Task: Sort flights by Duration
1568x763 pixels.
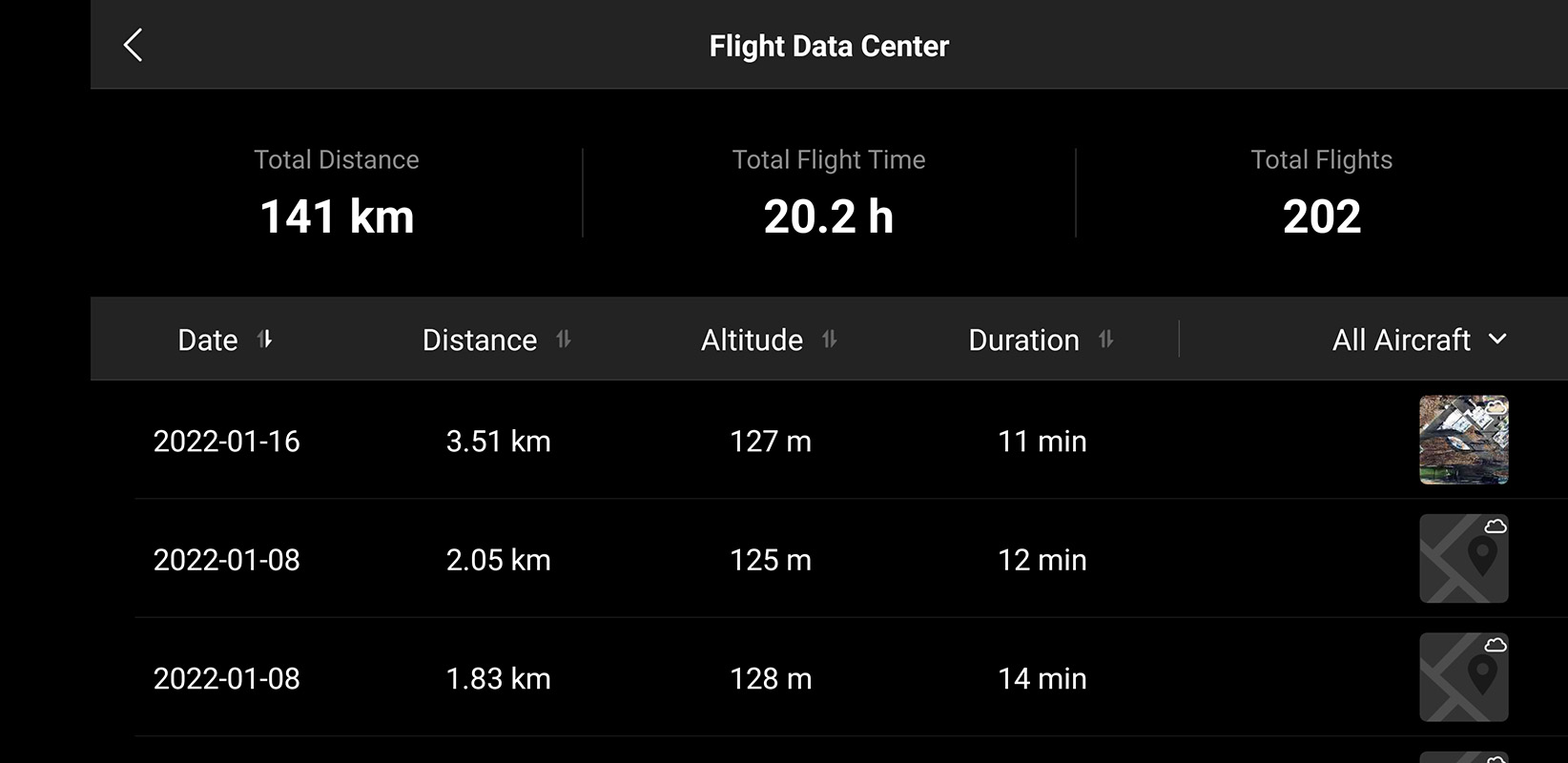Action: click(1040, 340)
